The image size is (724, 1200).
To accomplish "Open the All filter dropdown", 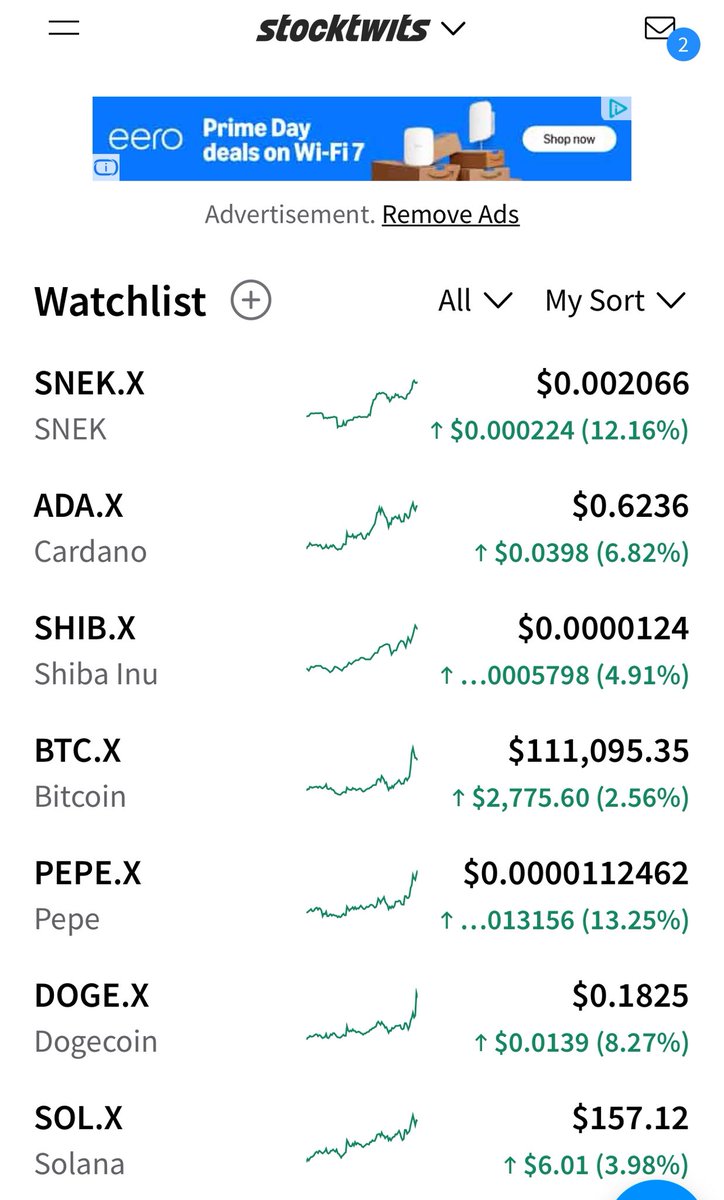I will click(475, 301).
